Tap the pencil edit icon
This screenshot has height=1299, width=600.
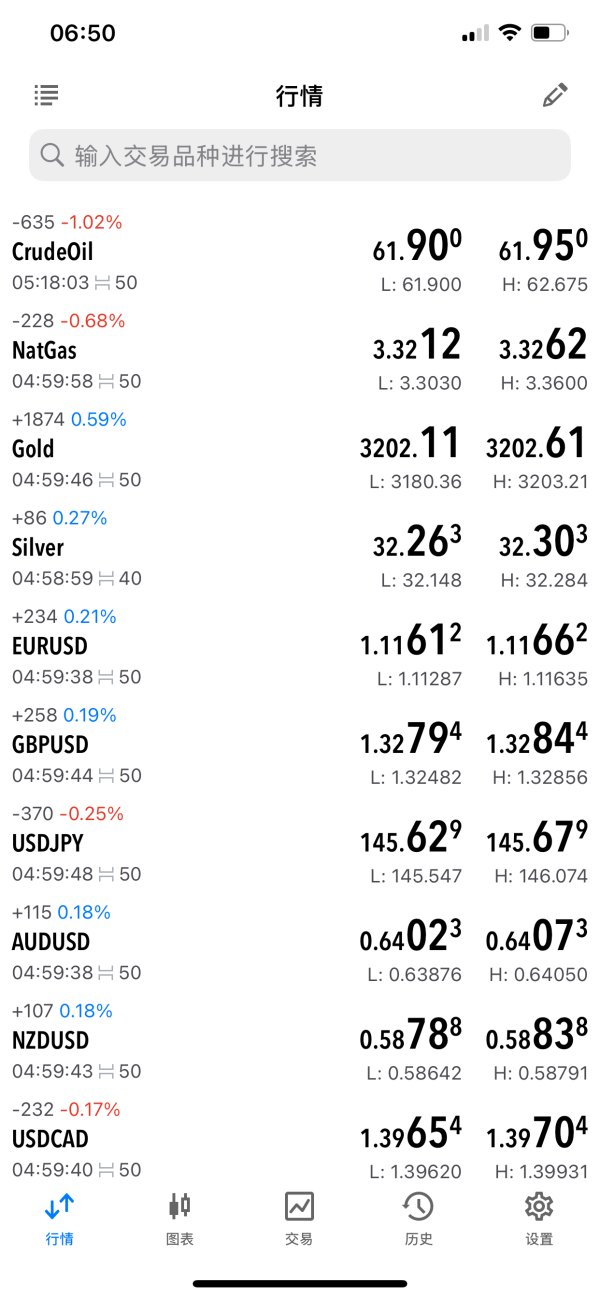click(x=555, y=95)
